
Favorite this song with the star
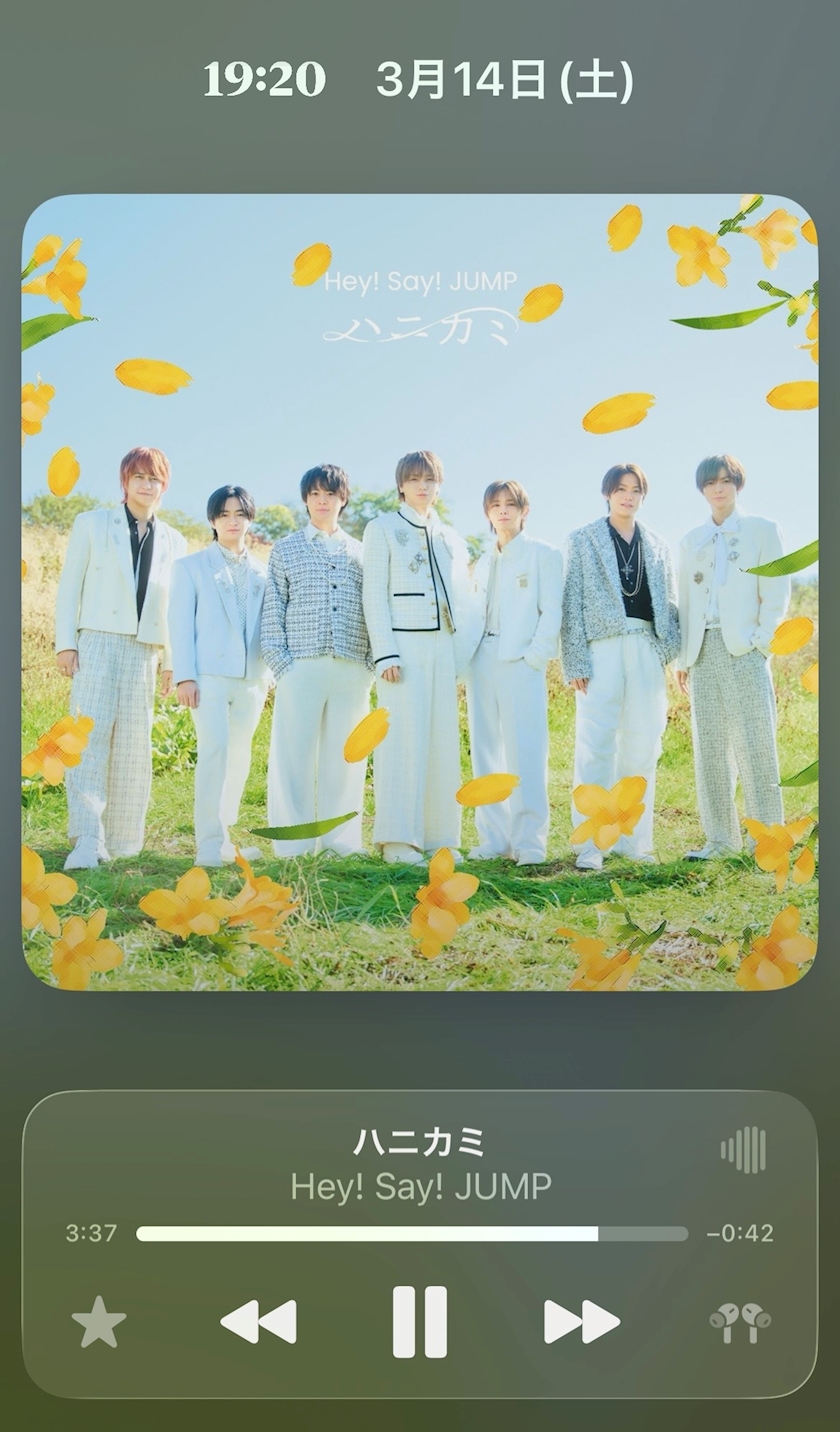99,1322
